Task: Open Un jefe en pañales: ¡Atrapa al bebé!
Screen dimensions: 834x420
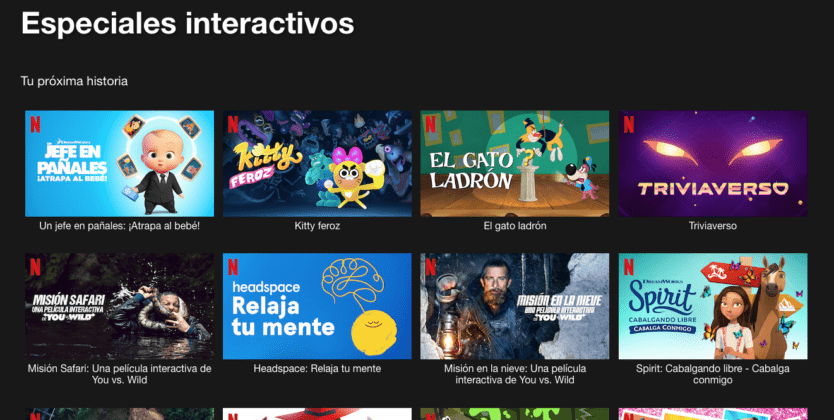Action: (x=119, y=163)
